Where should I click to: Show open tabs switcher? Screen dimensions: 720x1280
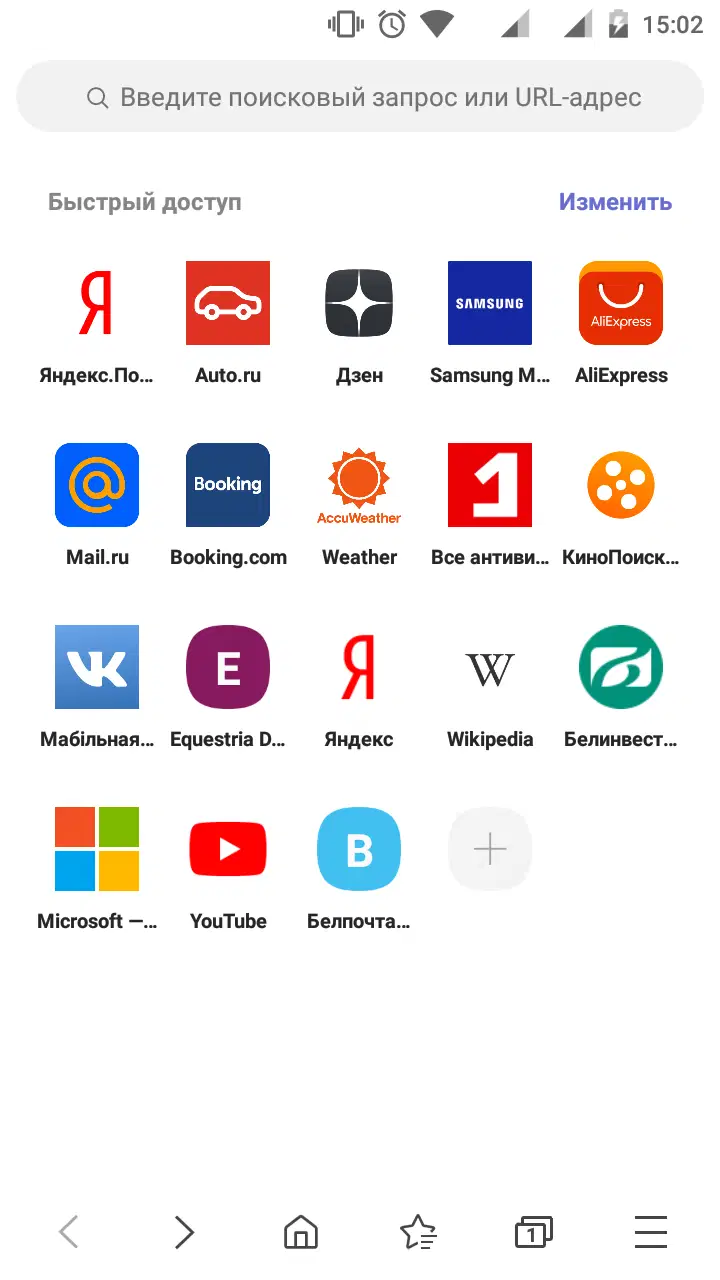534,1232
